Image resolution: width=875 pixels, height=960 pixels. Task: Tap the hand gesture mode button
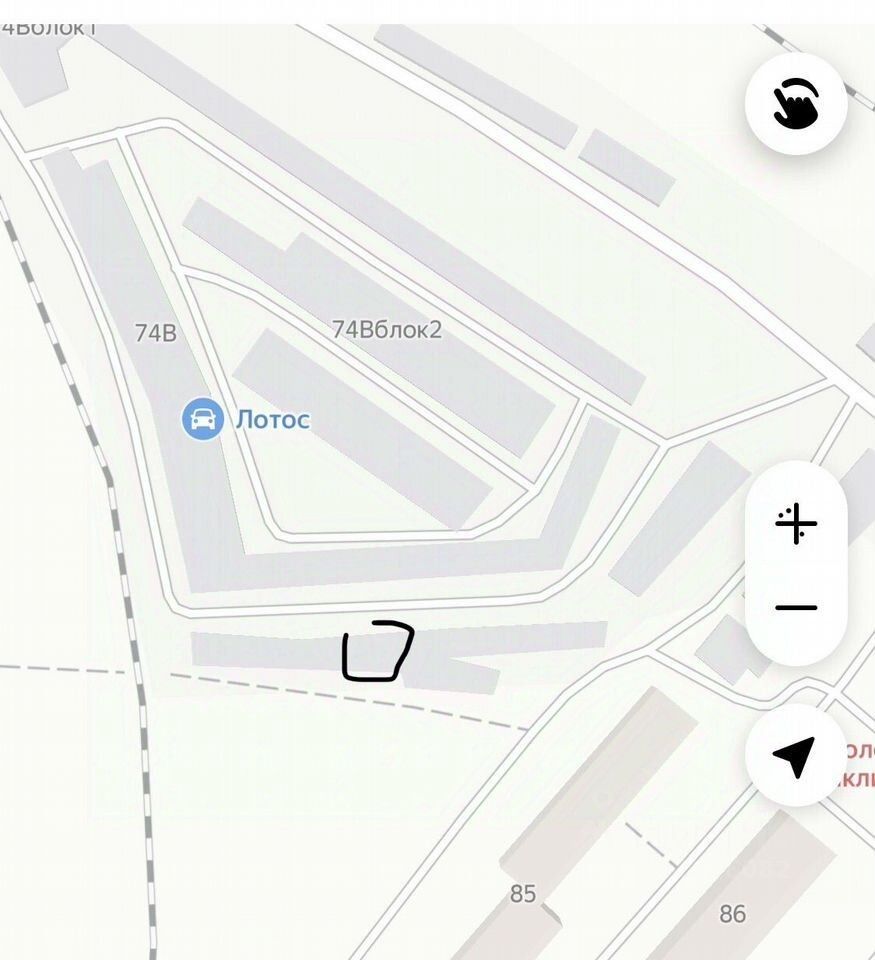[796, 103]
